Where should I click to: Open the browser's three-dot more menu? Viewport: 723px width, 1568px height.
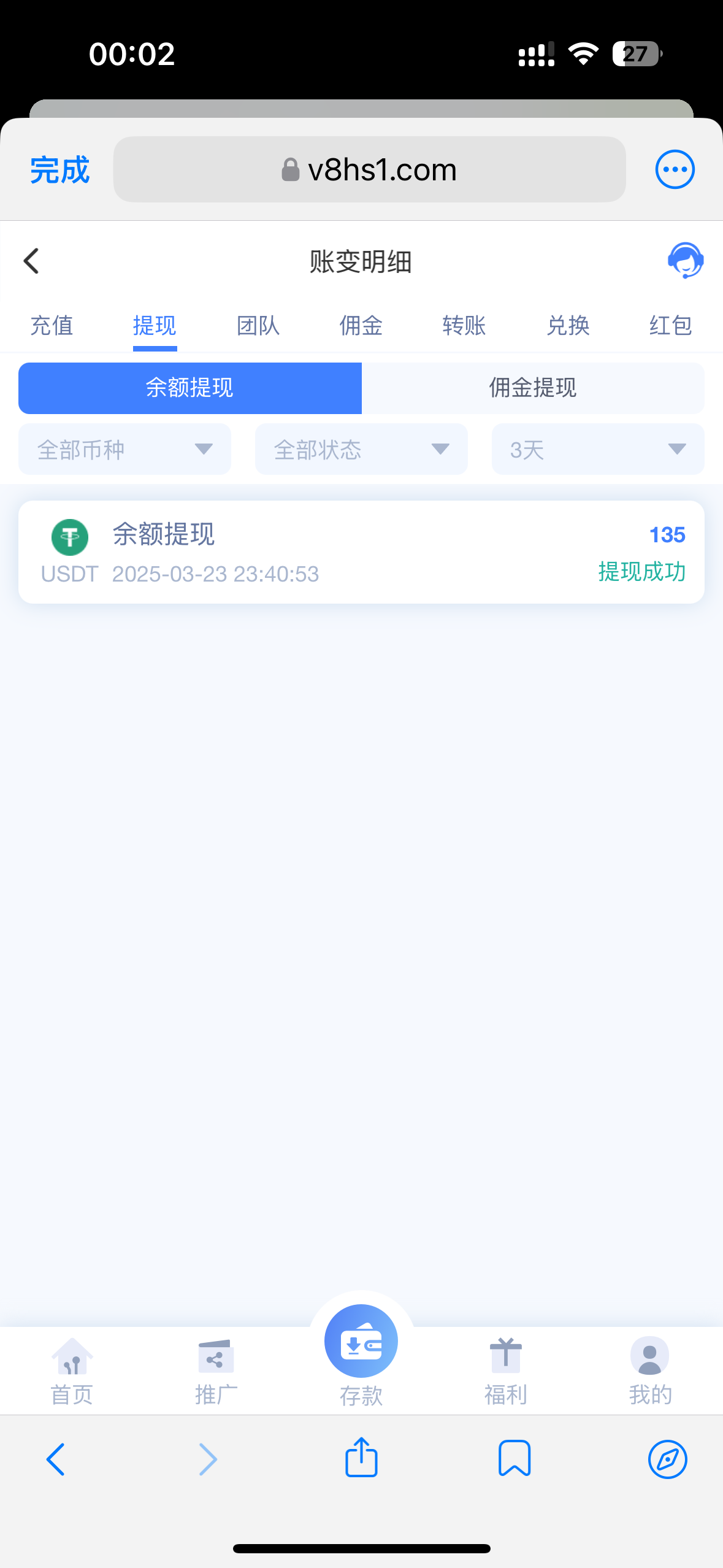(x=675, y=169)
